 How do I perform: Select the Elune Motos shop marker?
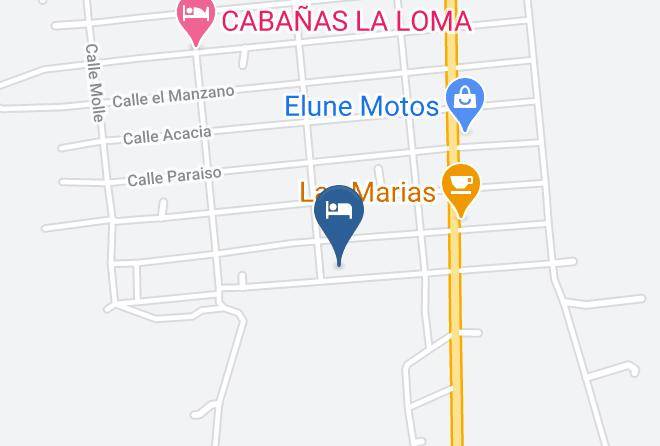point(465,103)
